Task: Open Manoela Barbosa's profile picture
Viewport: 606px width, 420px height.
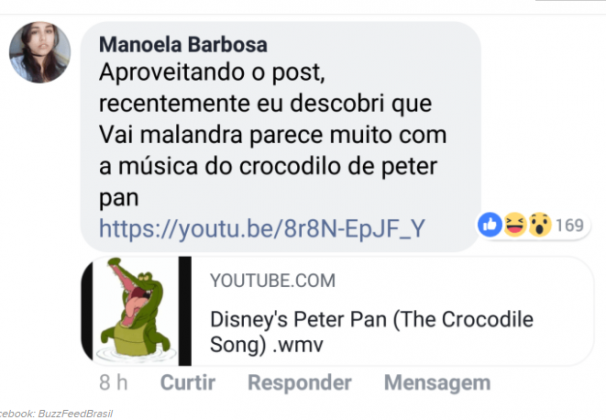Action: [x=40, y=53]
